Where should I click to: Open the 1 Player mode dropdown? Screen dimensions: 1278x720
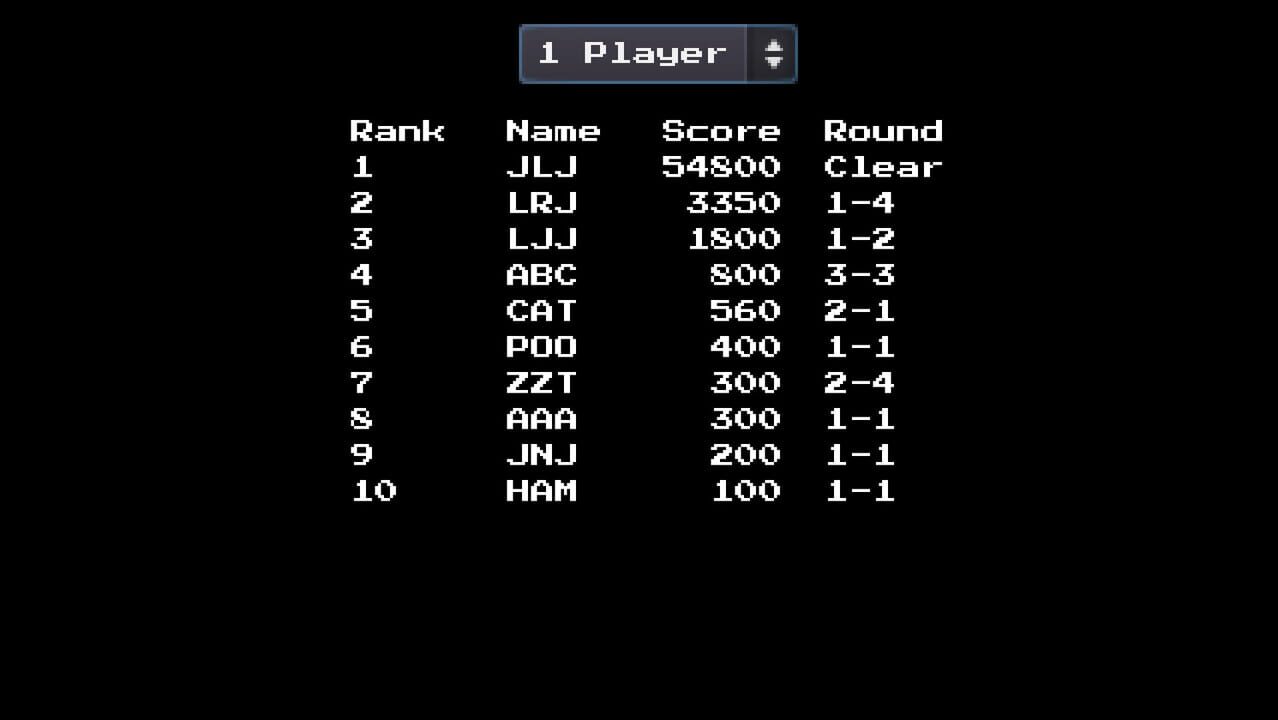(658, 54)
